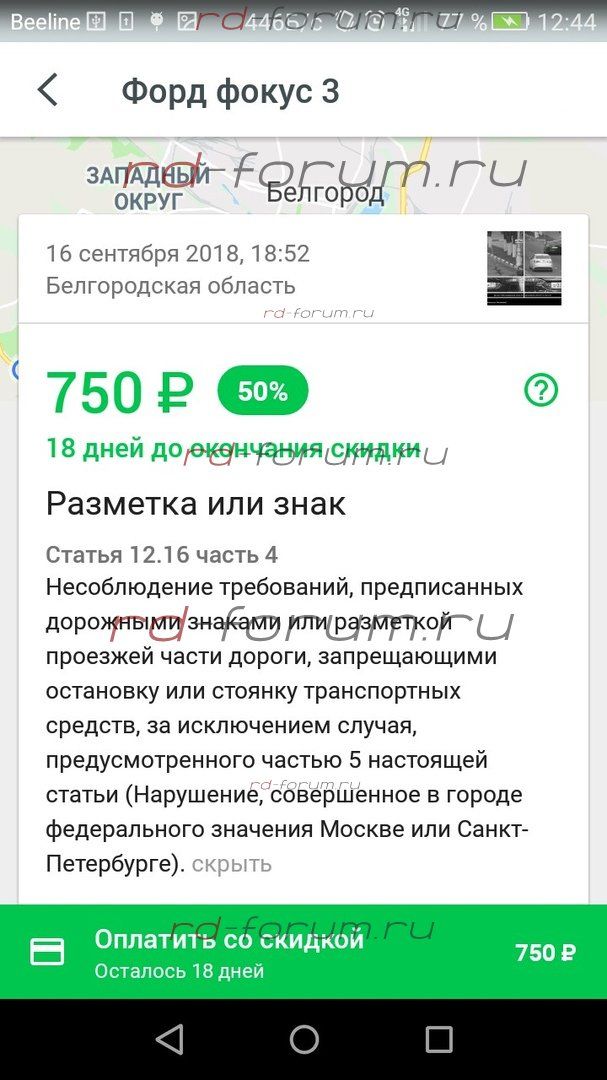Screen dimensions: 607x1080
Task: Go back from Форд фокус 3 screen
Action: [x=47, y=90]
